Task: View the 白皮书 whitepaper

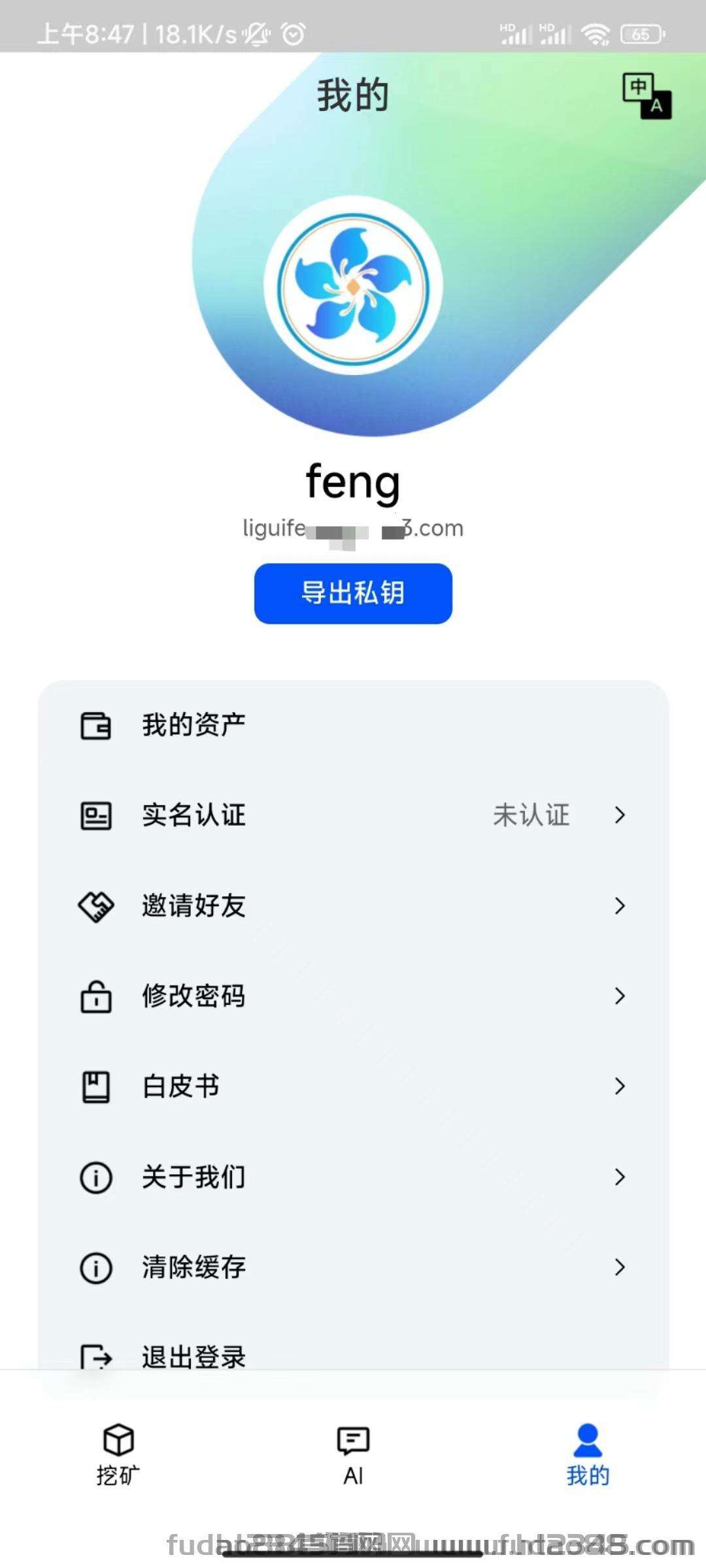Action: coord(353,1086)
